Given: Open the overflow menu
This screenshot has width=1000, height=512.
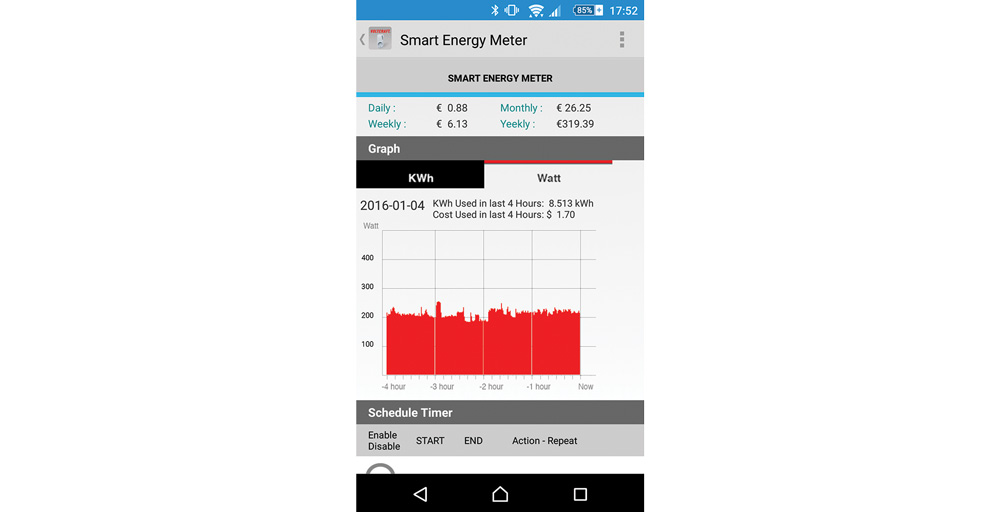Looking at the screenshot, I should pyautogui.click(x=621, y=40).
